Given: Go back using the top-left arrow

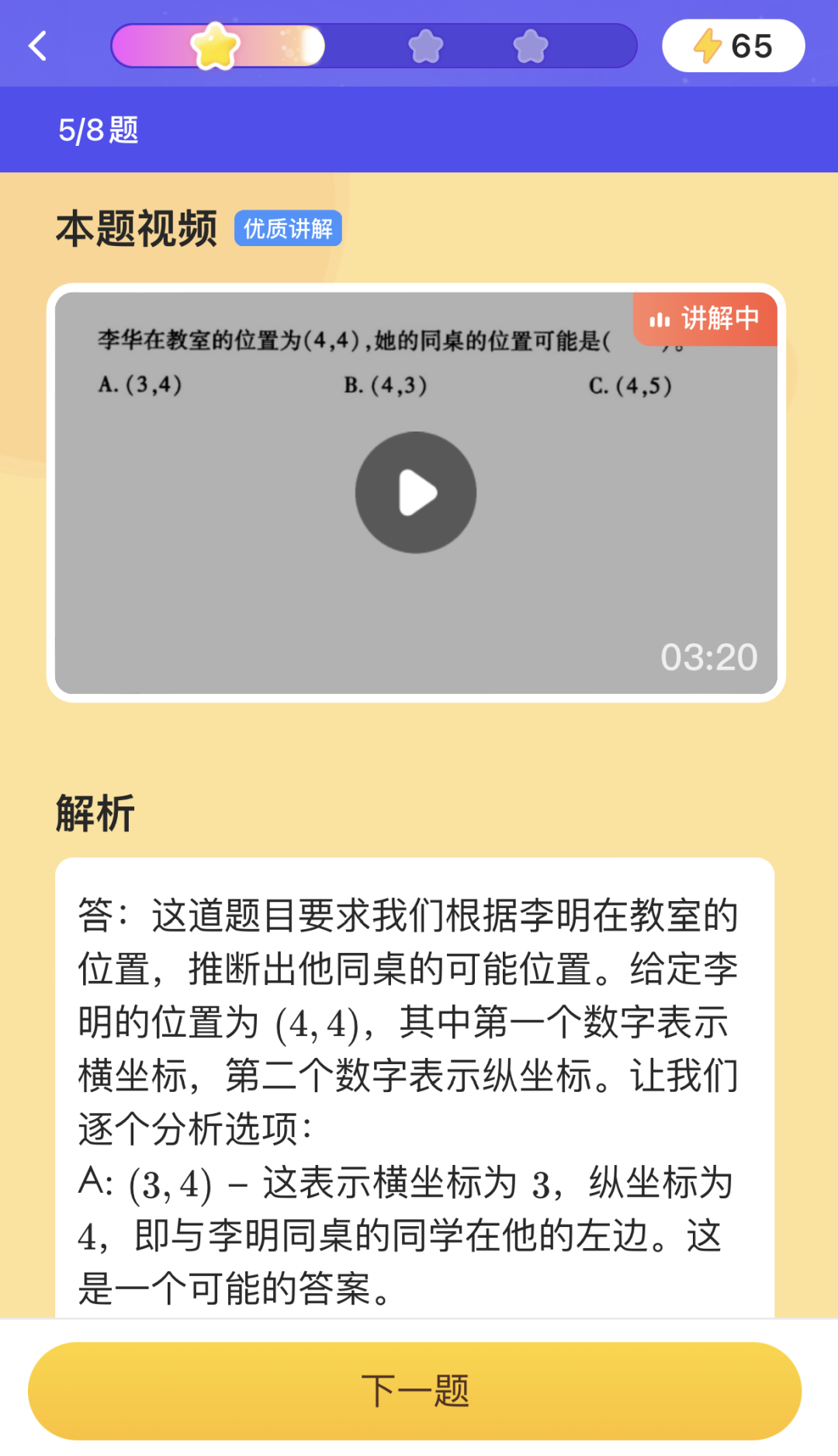Looking at the screenshot, I should [38, 46].
